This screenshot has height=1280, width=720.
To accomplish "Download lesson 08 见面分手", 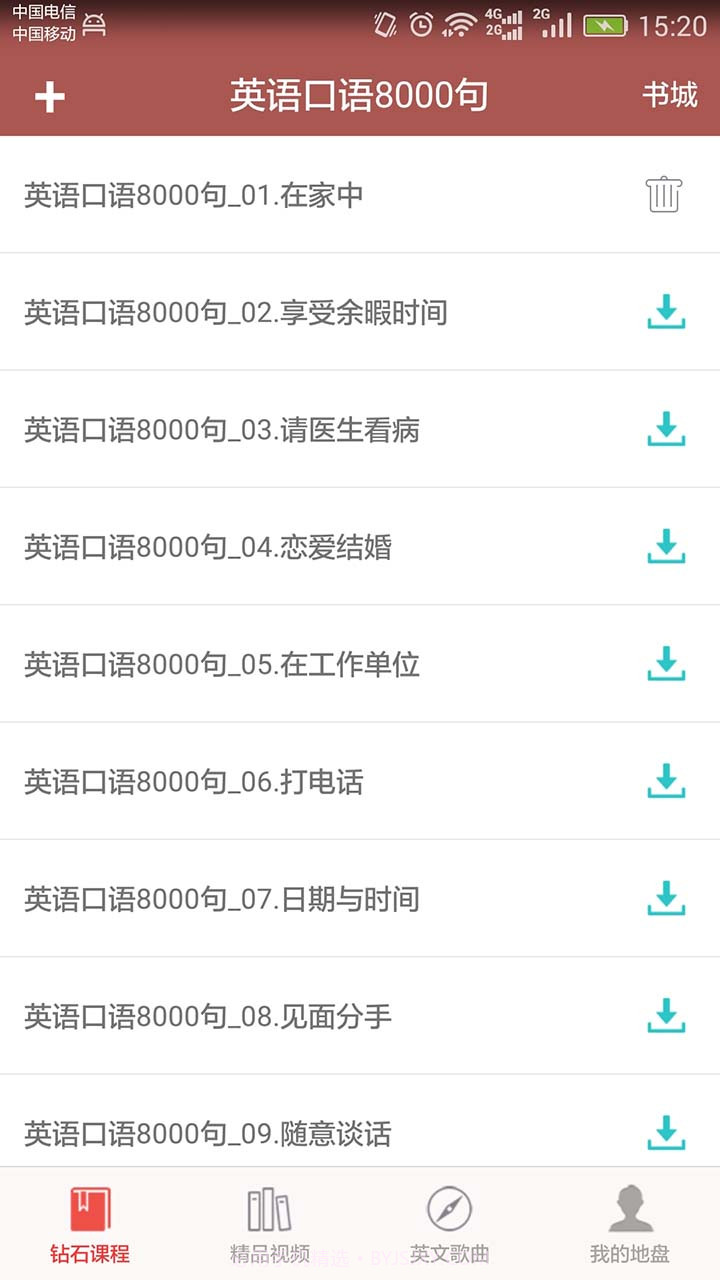I will pos(664,1017).
